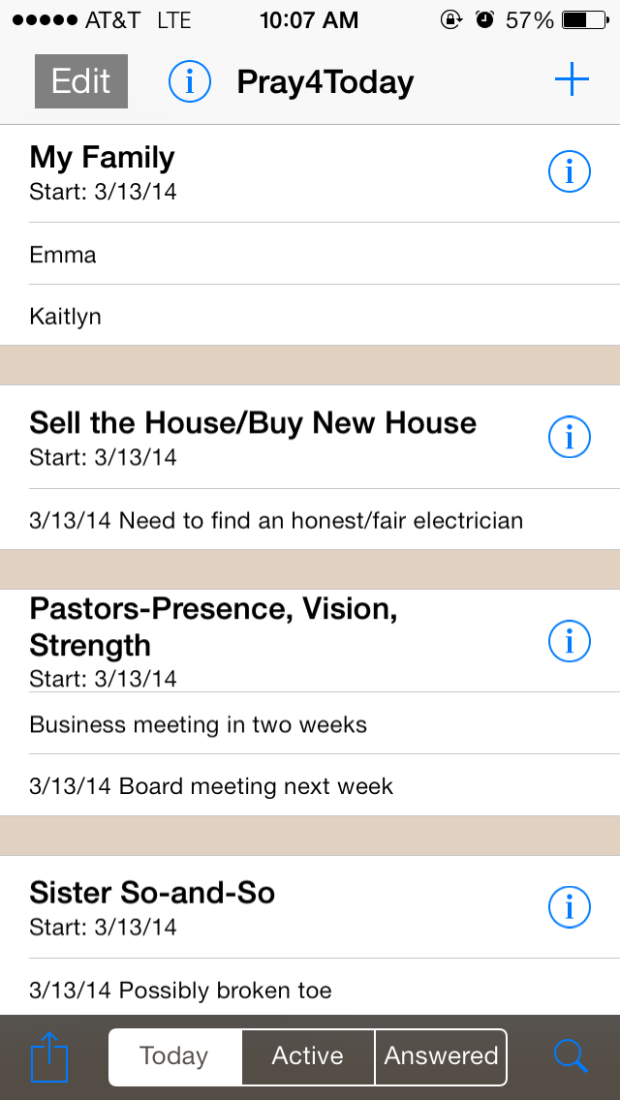Open the search magnifier
The height and width of the screenshot is (1100, 620).
point(571,1057)
